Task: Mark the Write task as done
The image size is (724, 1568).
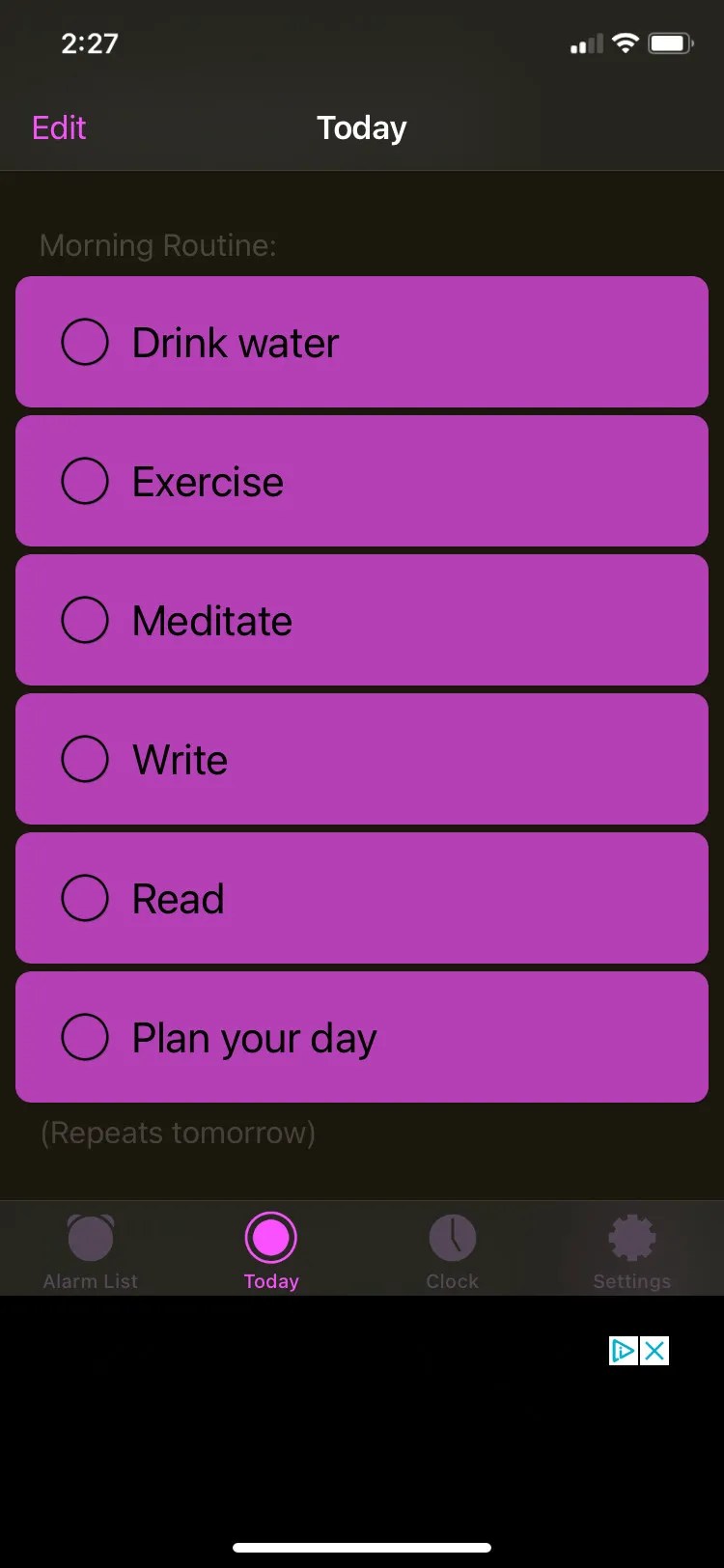Action: pos(84,759)
